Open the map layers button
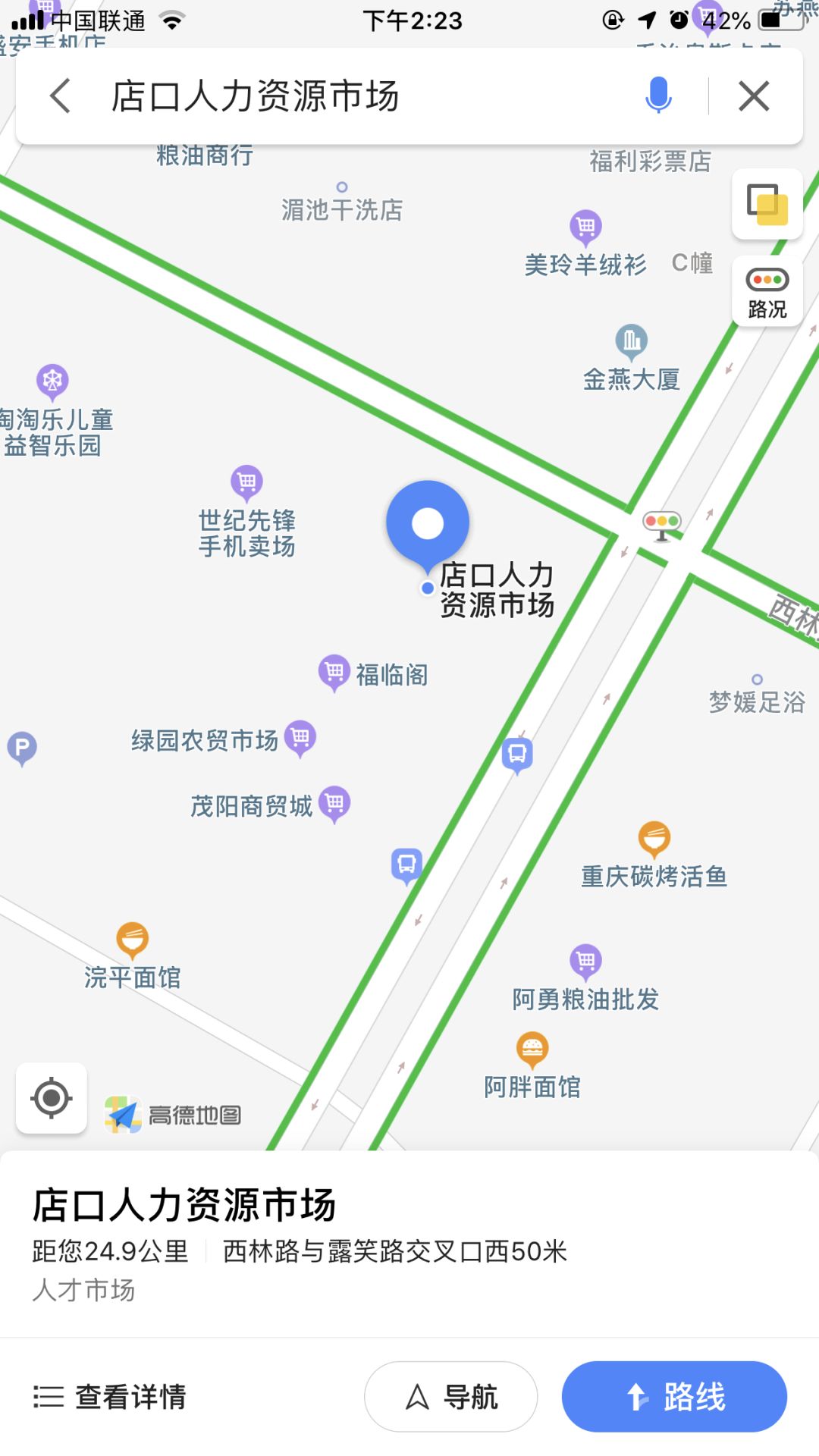The width and height of the screenshot is (819, 1456). (x=767, y=204)
